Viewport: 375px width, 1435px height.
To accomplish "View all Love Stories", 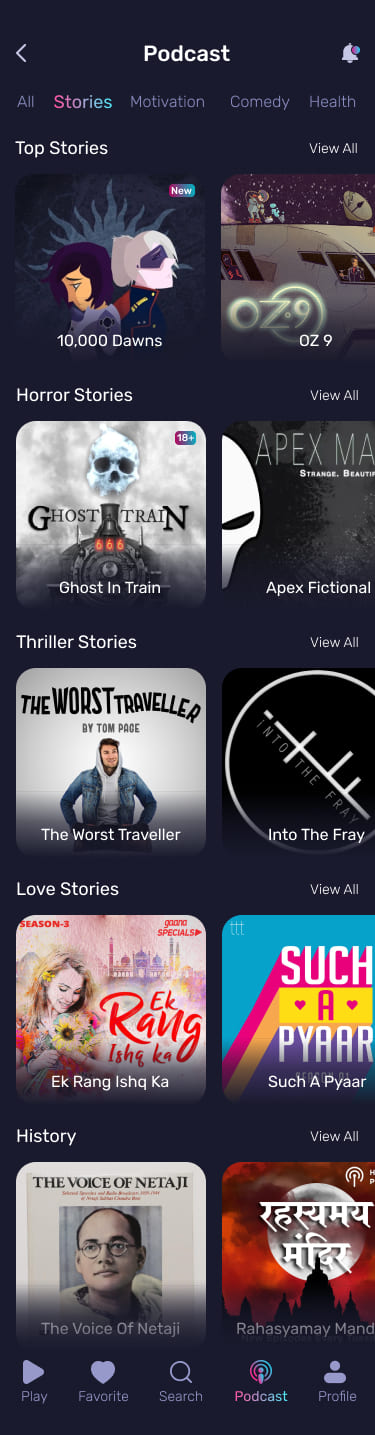I will (334, 889).
